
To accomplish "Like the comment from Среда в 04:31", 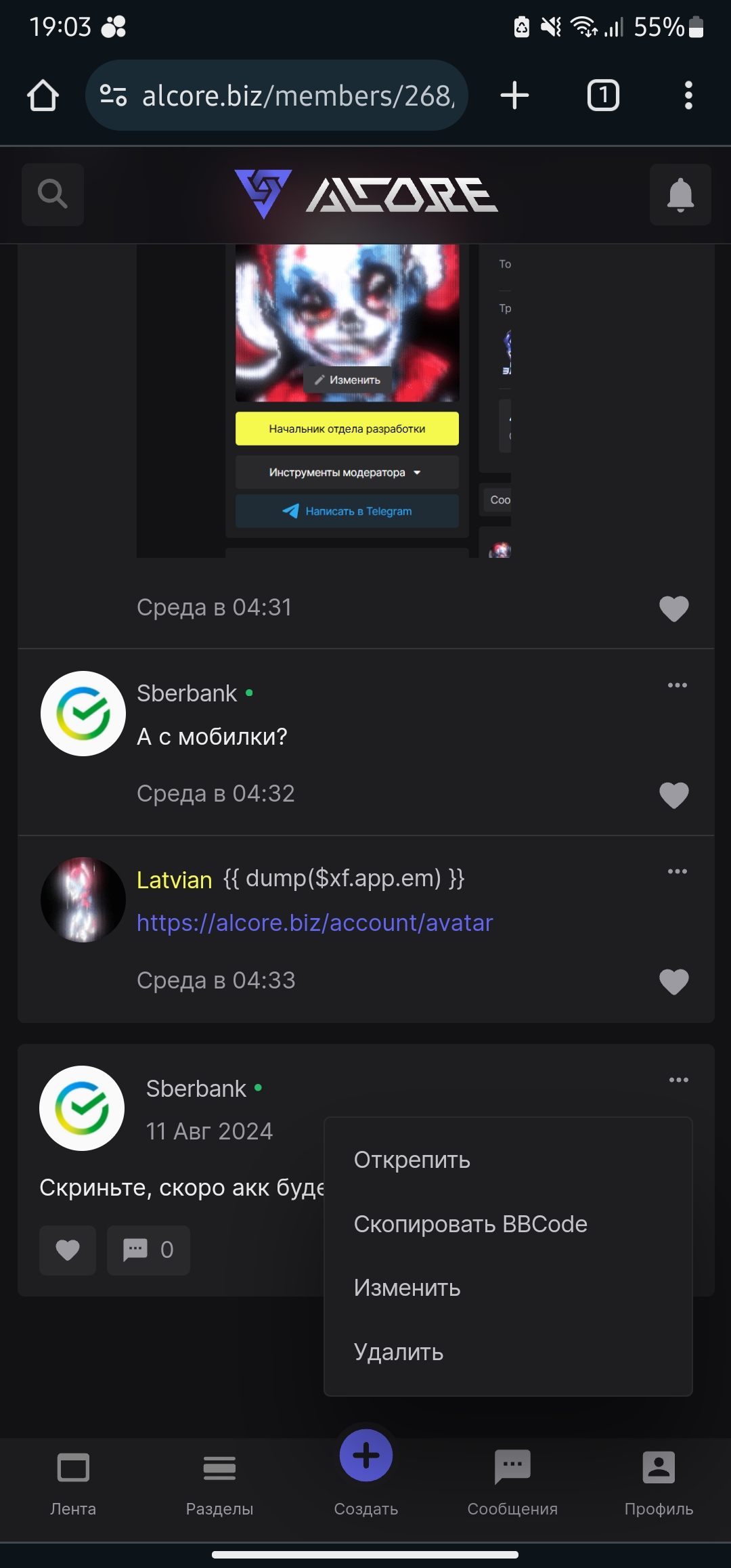I will (x=673, y=609).
